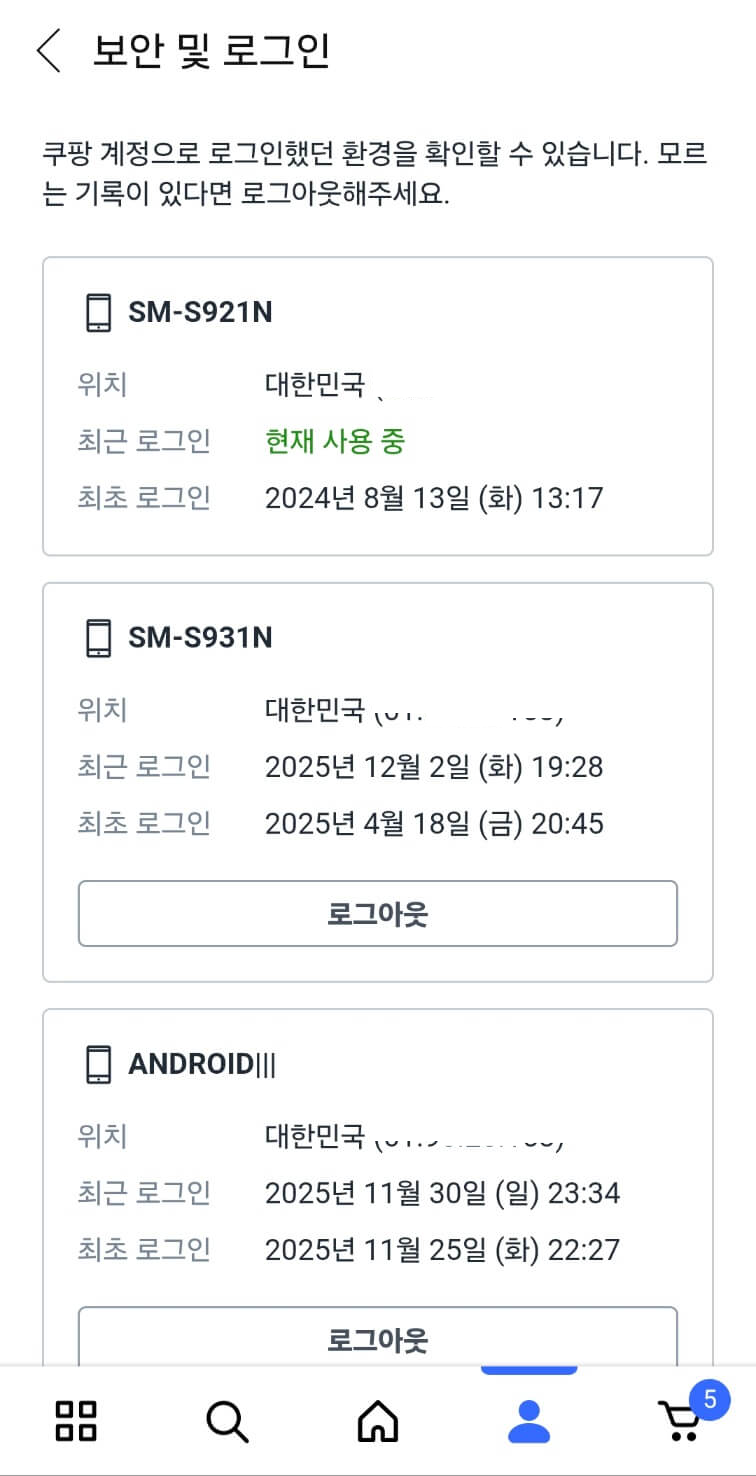The height and width of the screenshot is (1476, 756).
Task: Click the phone icon next to SM-S921N
Action: coord(97,311)
